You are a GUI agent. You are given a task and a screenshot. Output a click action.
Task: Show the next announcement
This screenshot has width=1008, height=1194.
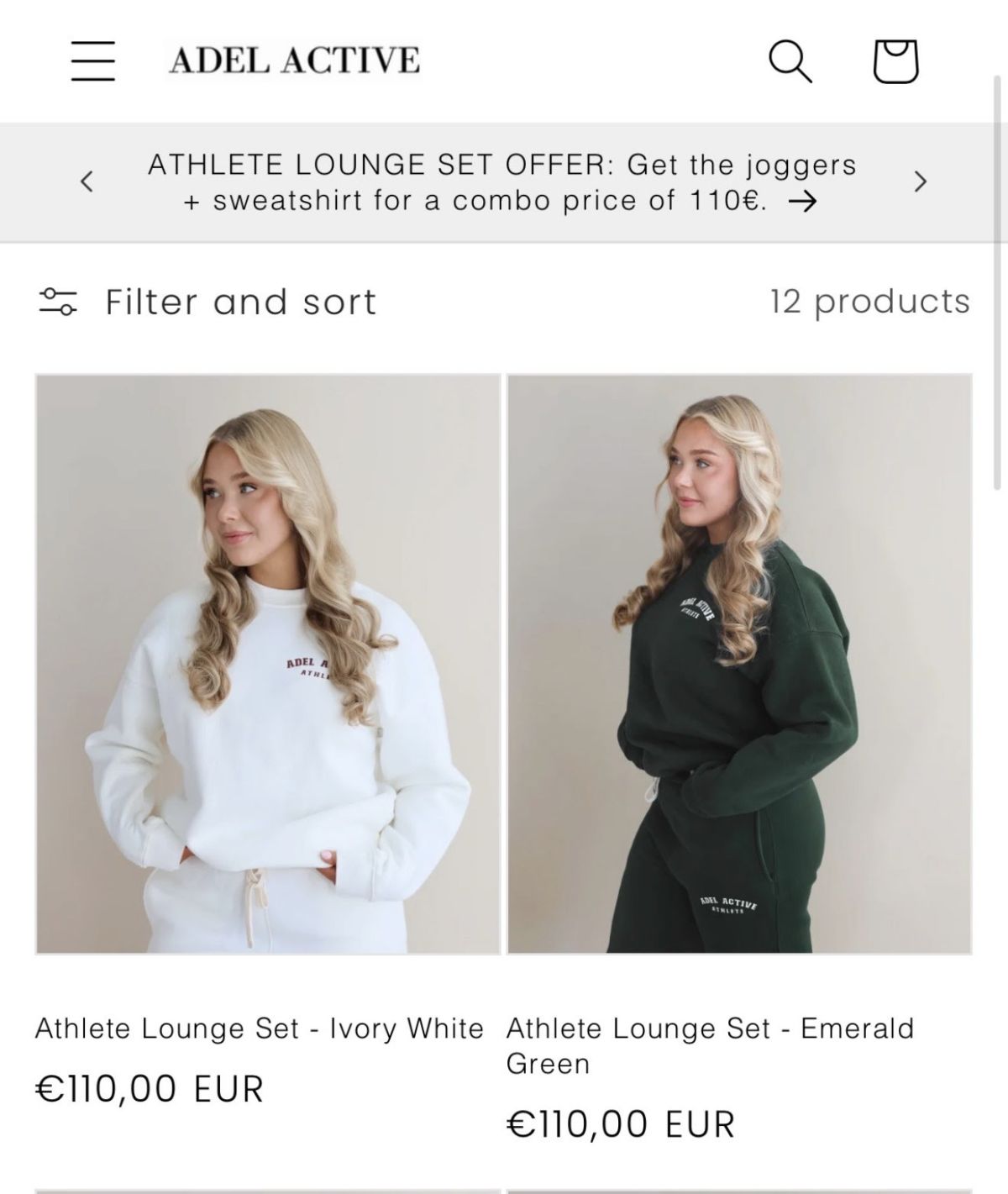921,181
